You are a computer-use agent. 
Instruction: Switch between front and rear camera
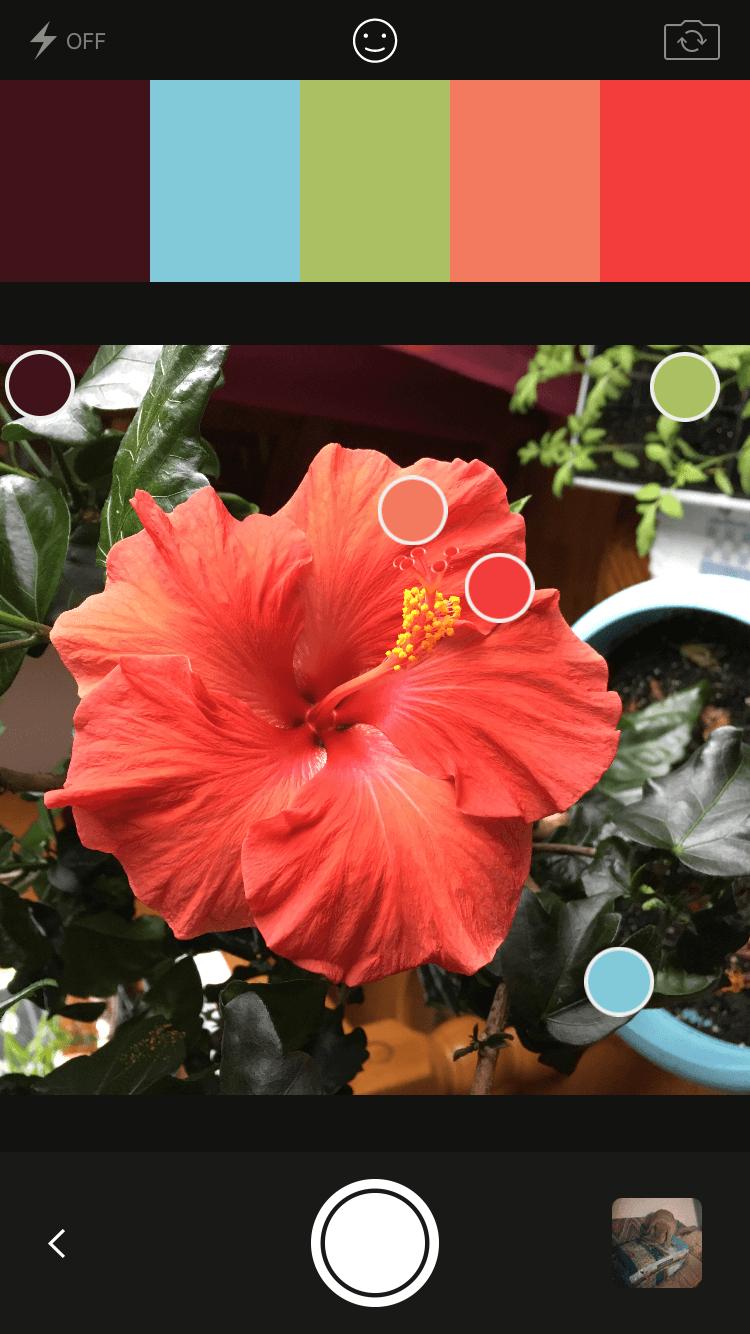pyautogui.click(x=692, y=41)
